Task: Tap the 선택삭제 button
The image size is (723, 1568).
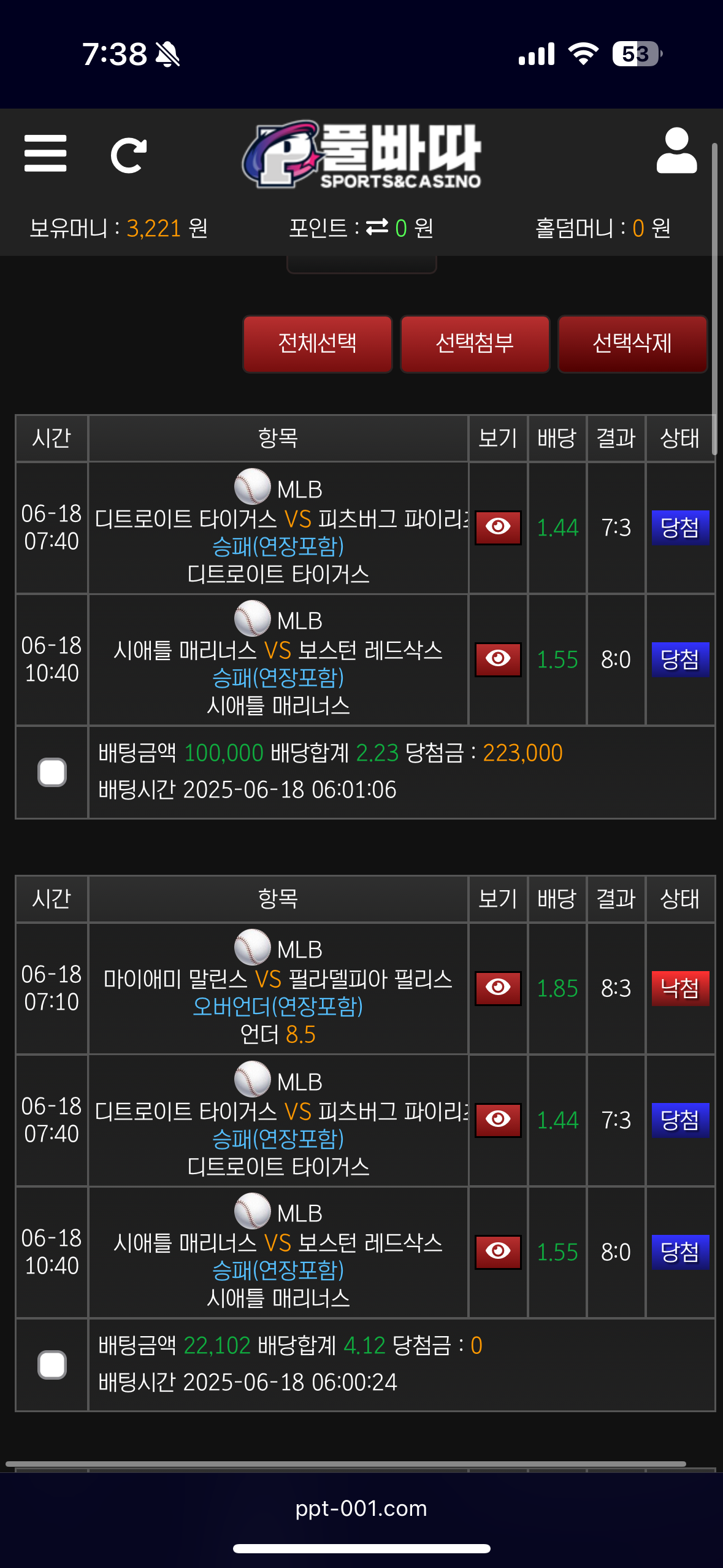Action: [x=632, y=344]
